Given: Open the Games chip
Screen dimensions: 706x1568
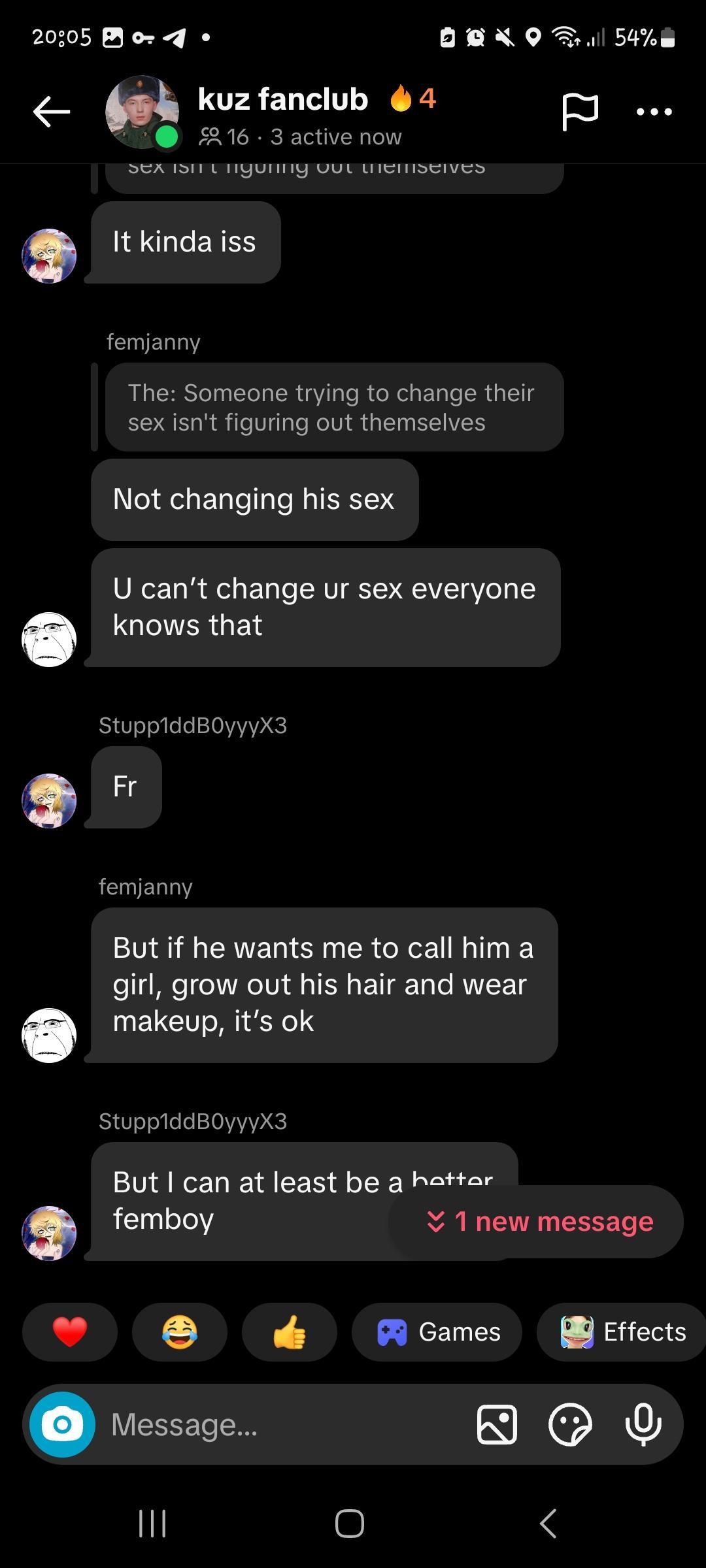Looking at the screenshot, I should (x=437, y=1332).
